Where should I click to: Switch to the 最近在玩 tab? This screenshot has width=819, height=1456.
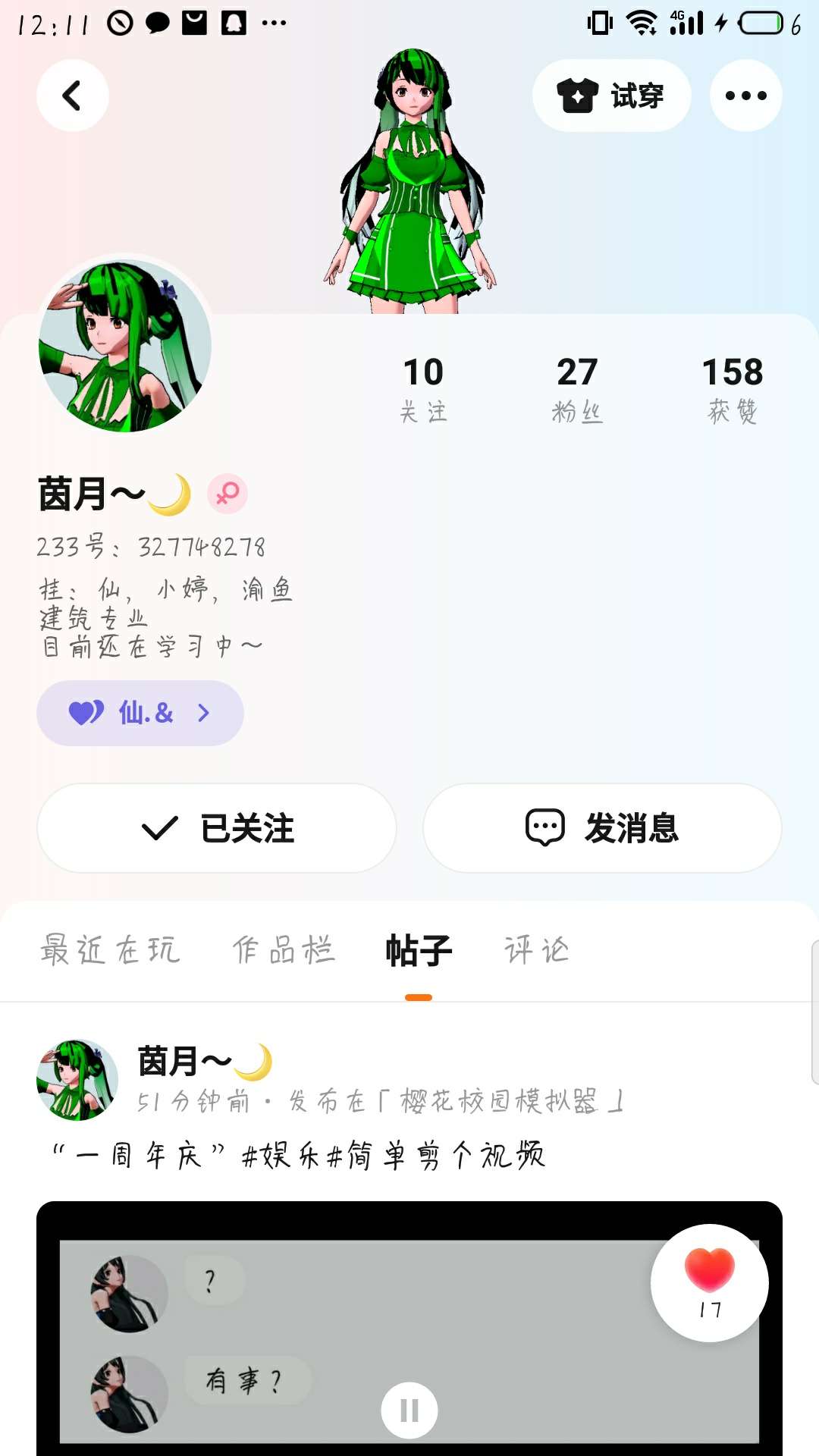click(x=111, y=950)
